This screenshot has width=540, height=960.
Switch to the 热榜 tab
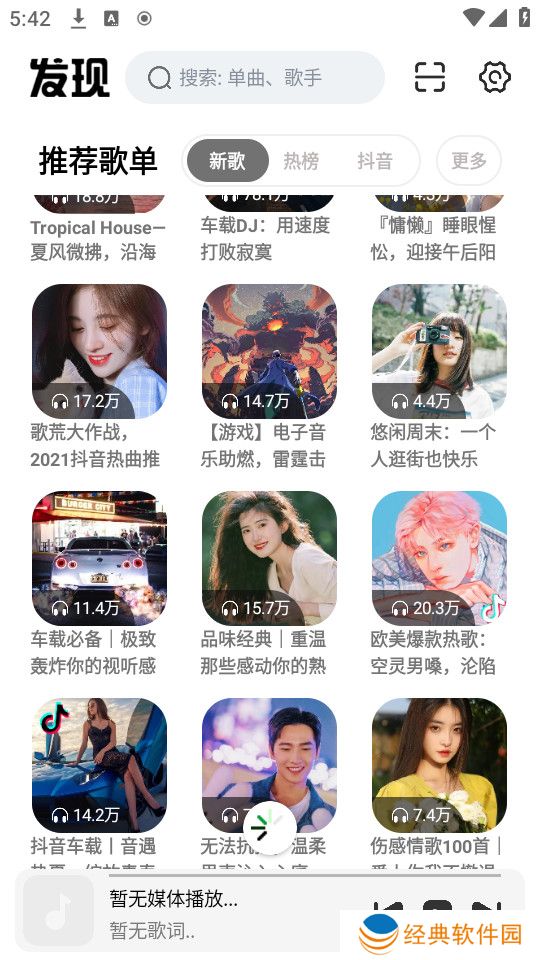301,161
